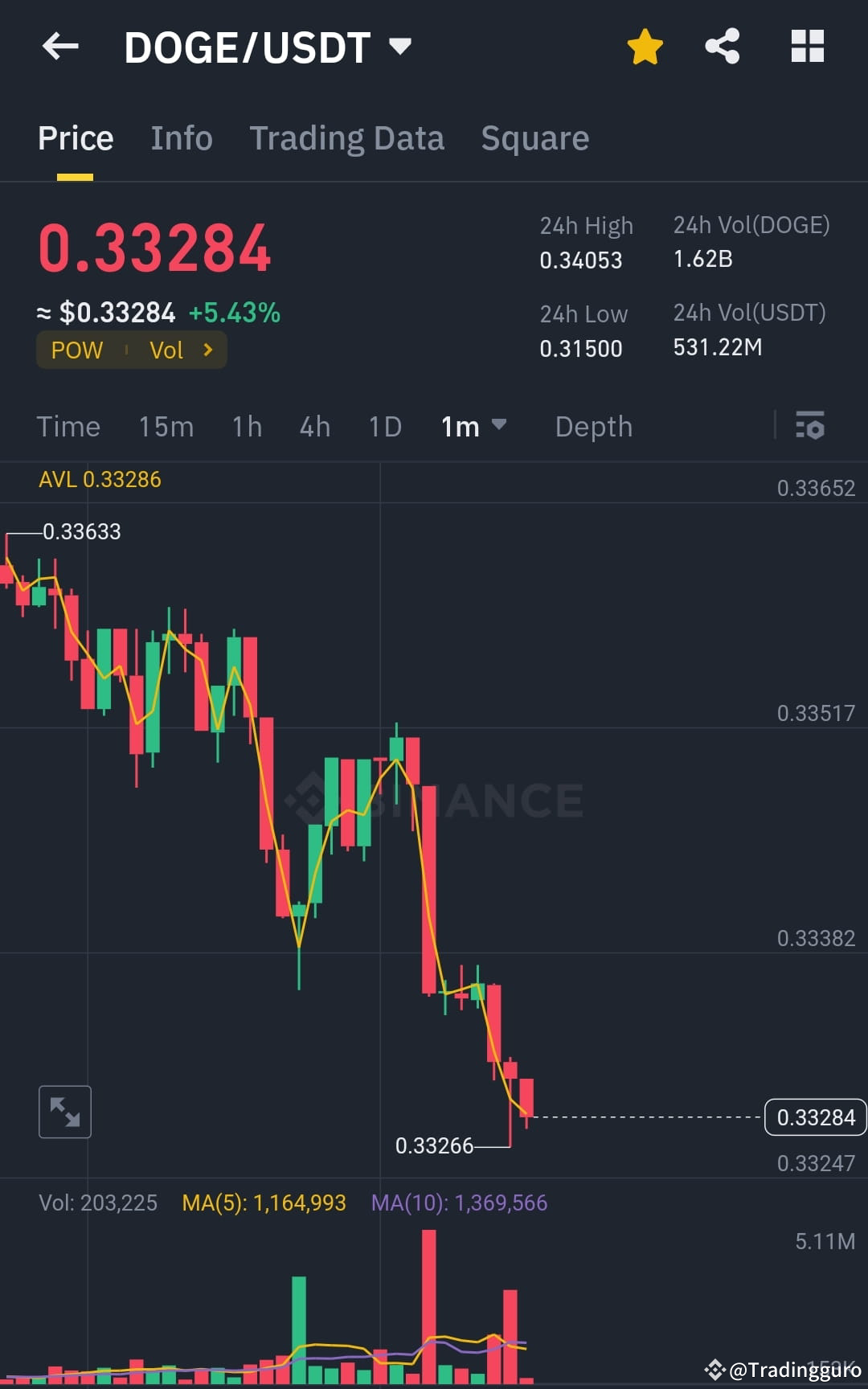The width and height of the screenshot is (868, 1389).
Task: Open the trading layout grid icon
Action: point(807,46)
